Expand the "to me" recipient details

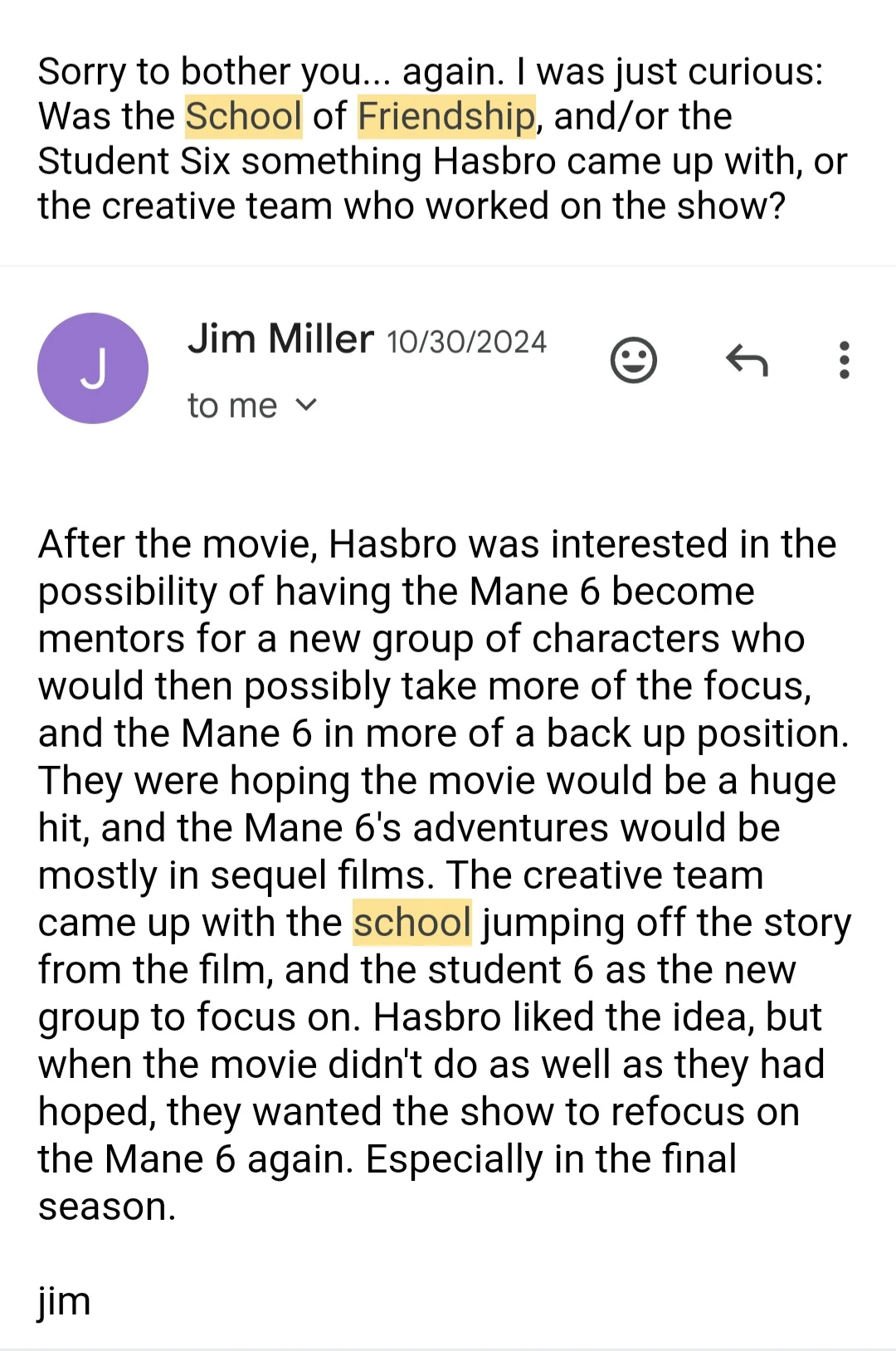(x=305, y=405)
